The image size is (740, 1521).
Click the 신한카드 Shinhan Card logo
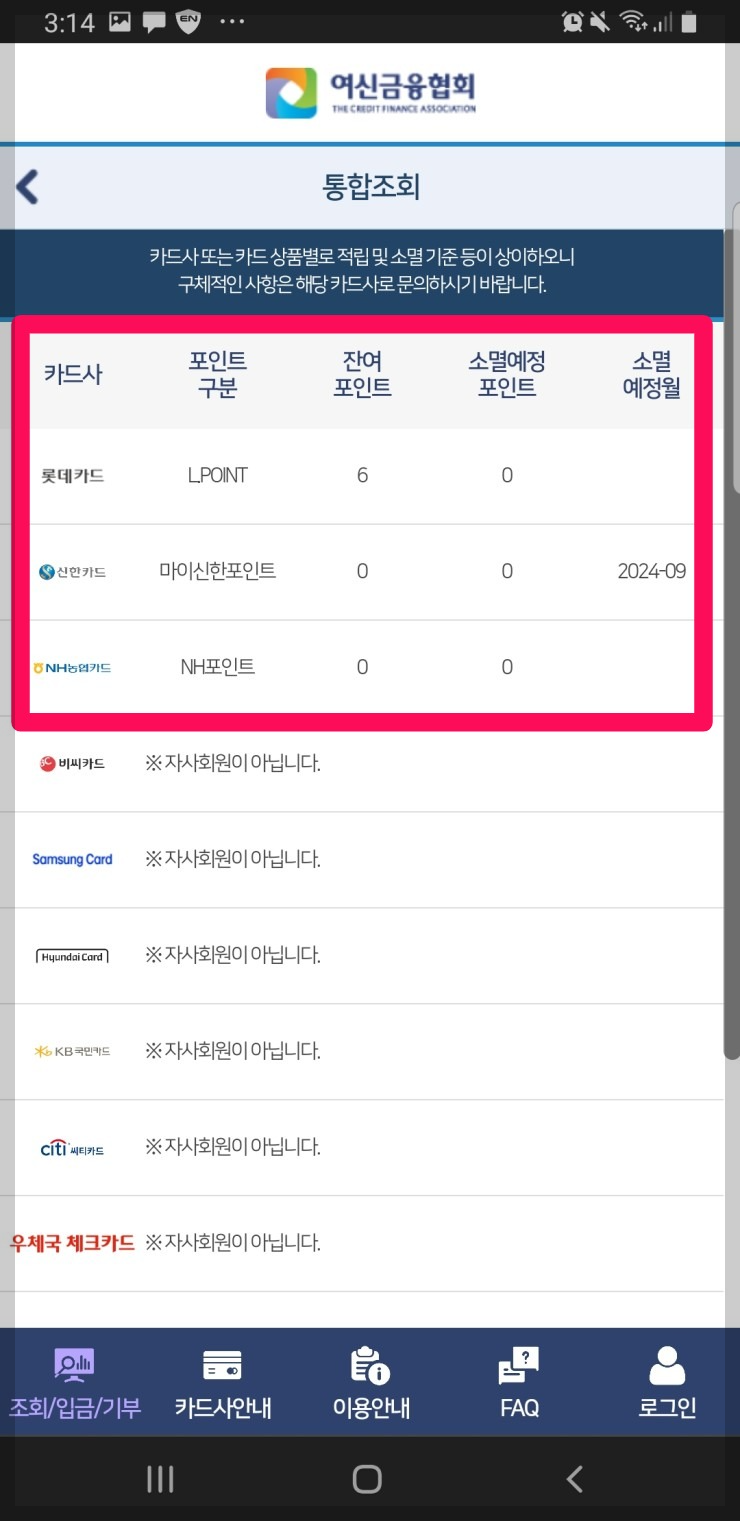73,571
